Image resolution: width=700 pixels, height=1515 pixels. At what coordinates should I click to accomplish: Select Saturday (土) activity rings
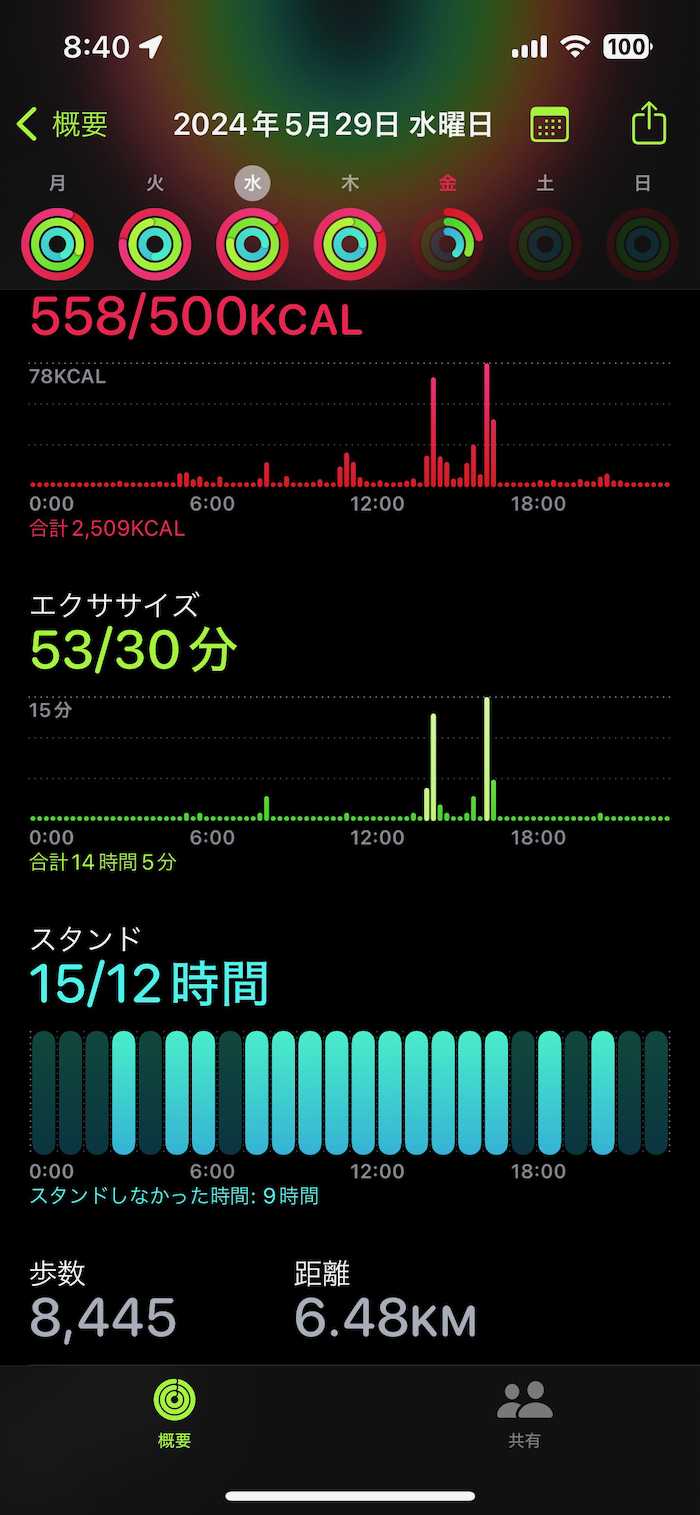tap(545, 243)
